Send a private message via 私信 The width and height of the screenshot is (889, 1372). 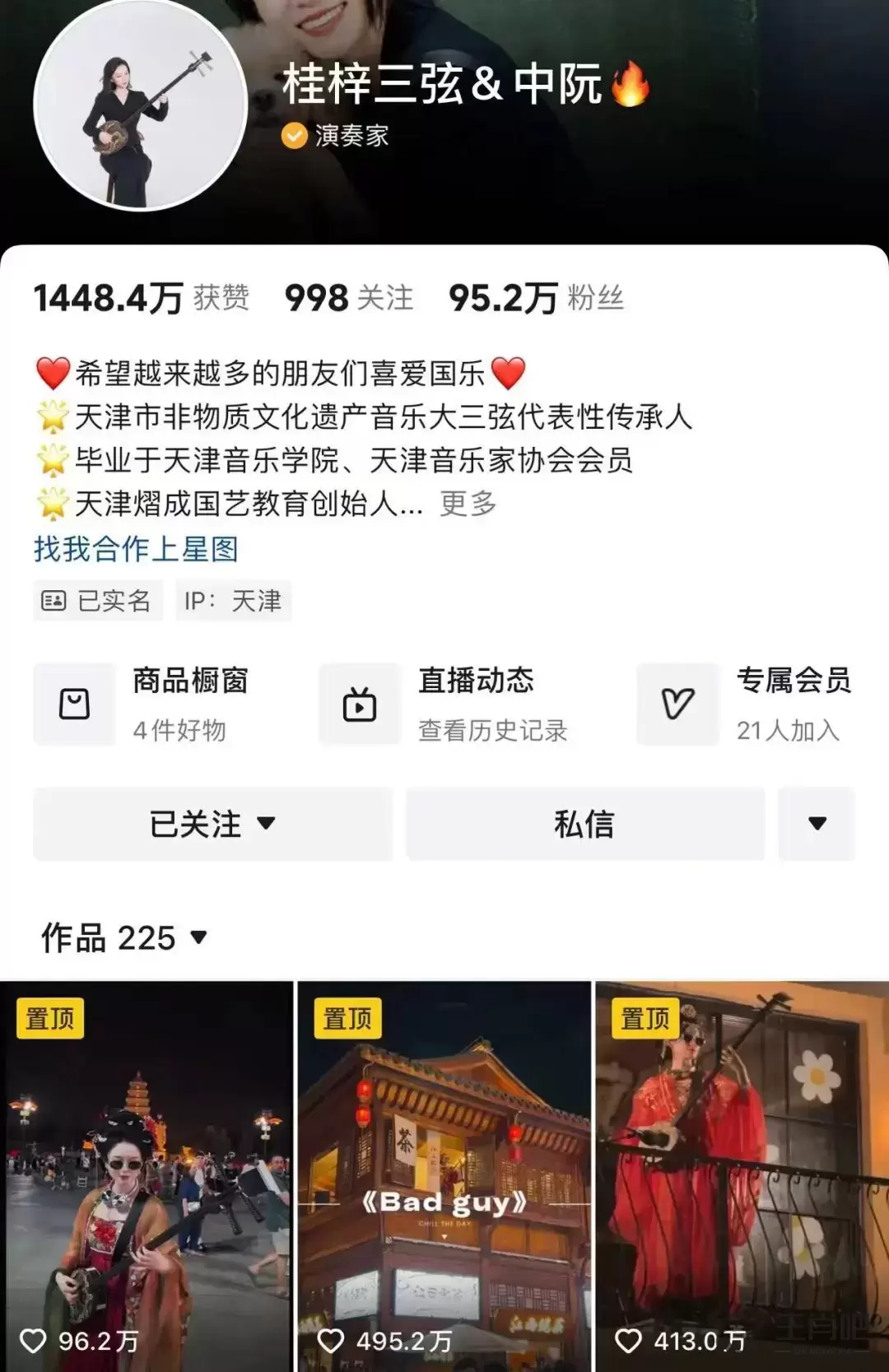point(584,824)
